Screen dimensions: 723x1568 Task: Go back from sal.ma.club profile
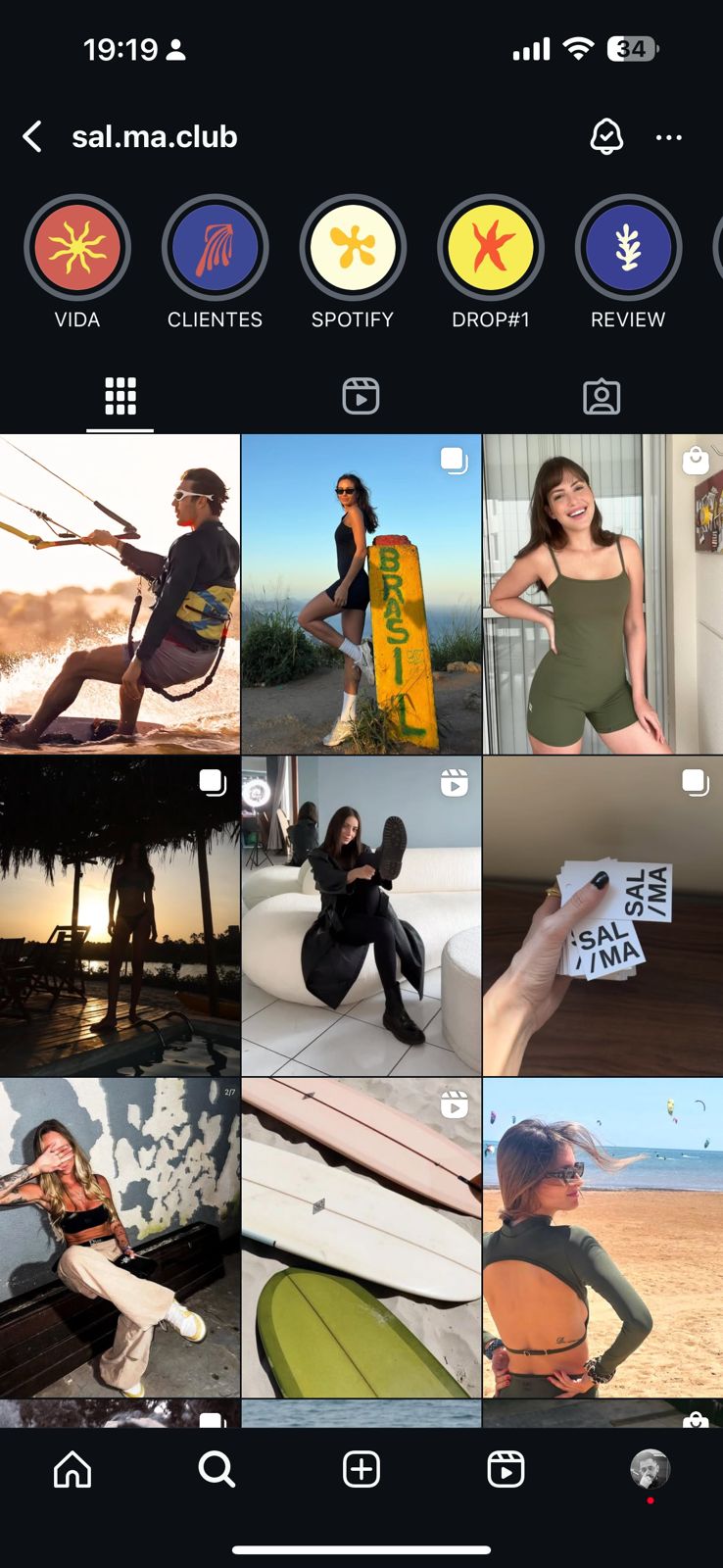click(x=32, y=136)
